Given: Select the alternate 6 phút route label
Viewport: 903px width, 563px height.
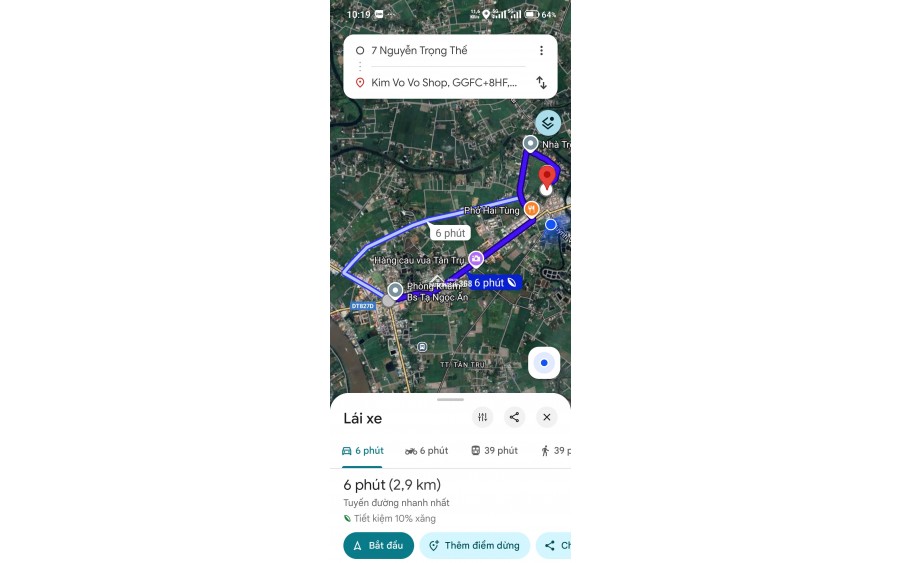Looking at the screenshot, I should pyautogui.click(x=449, y=232).
